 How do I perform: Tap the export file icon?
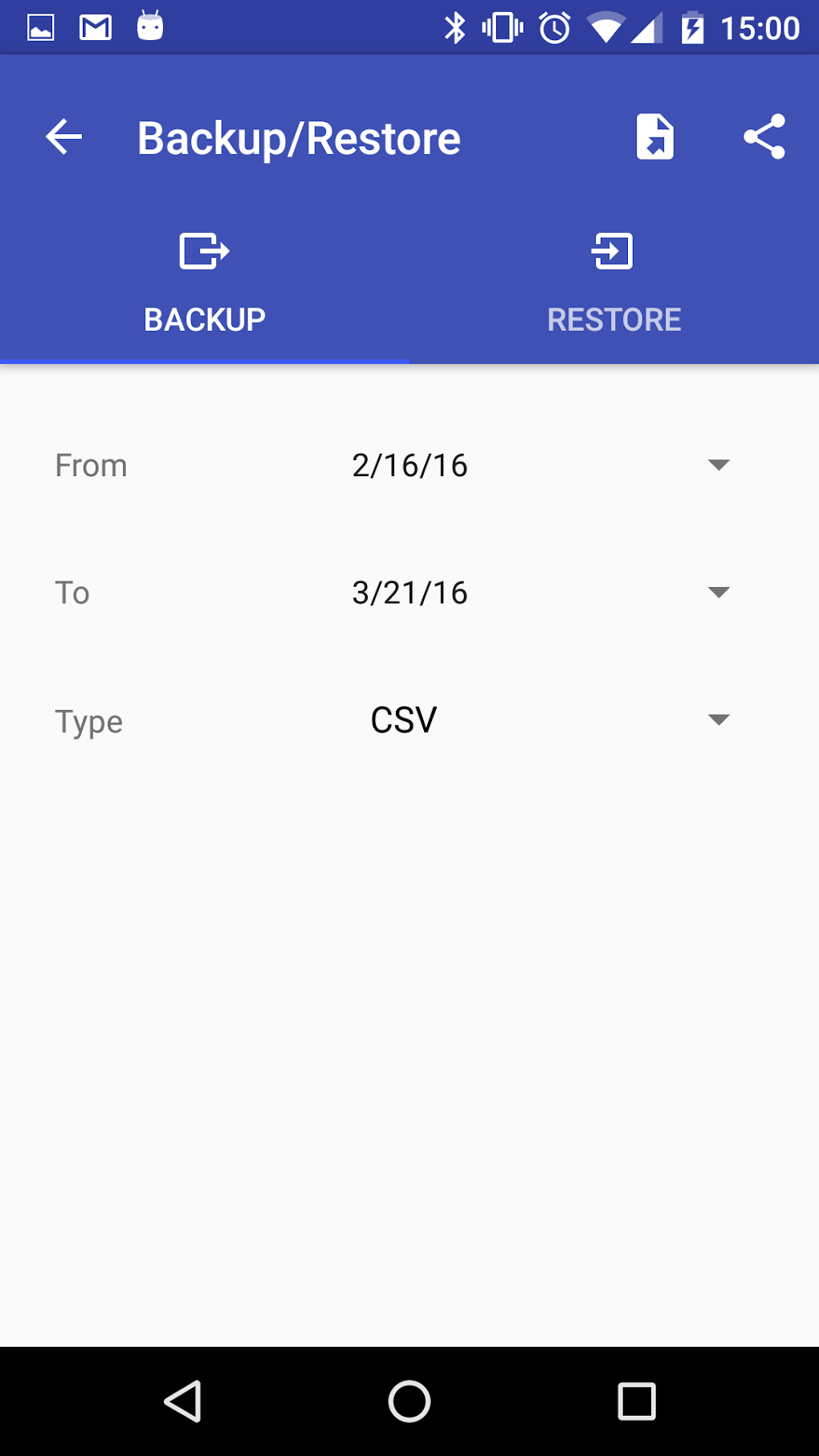coord(654,137)
